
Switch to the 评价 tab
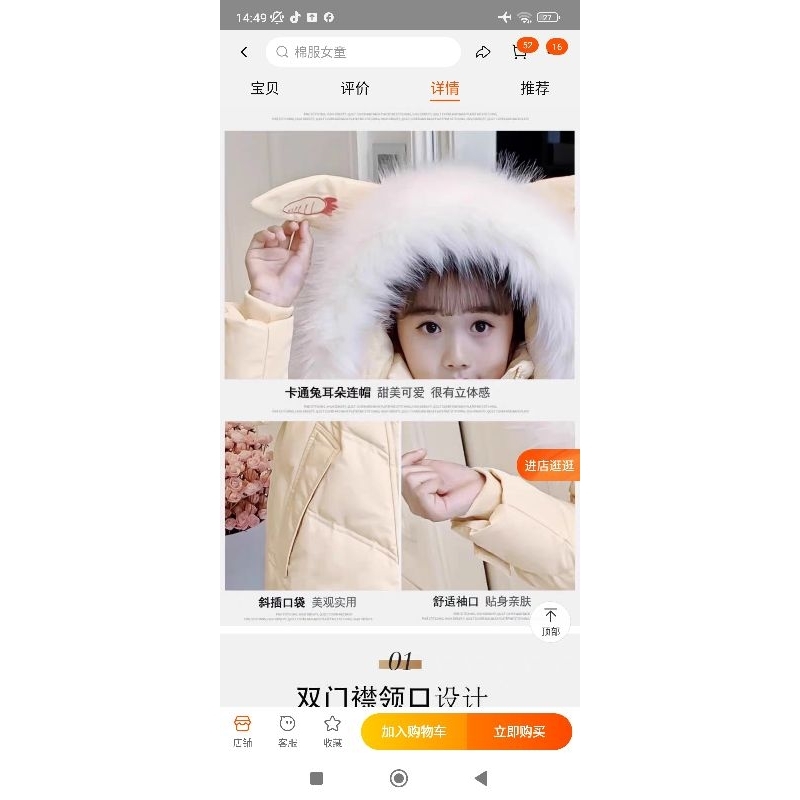(355, 88)
